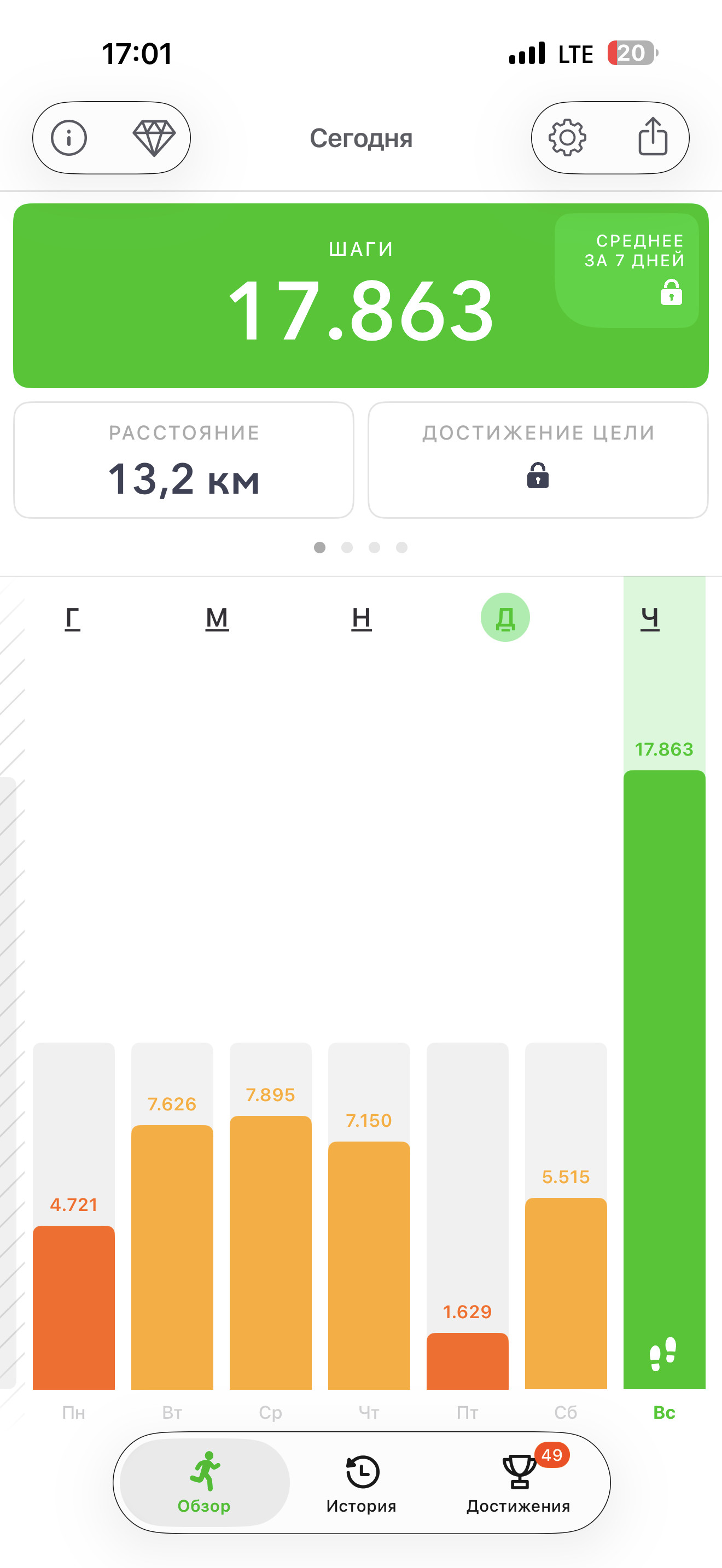Open the Достижения tab
Image resolution: width=722 pixels, height=1568 pixels.
(519, 1483)
